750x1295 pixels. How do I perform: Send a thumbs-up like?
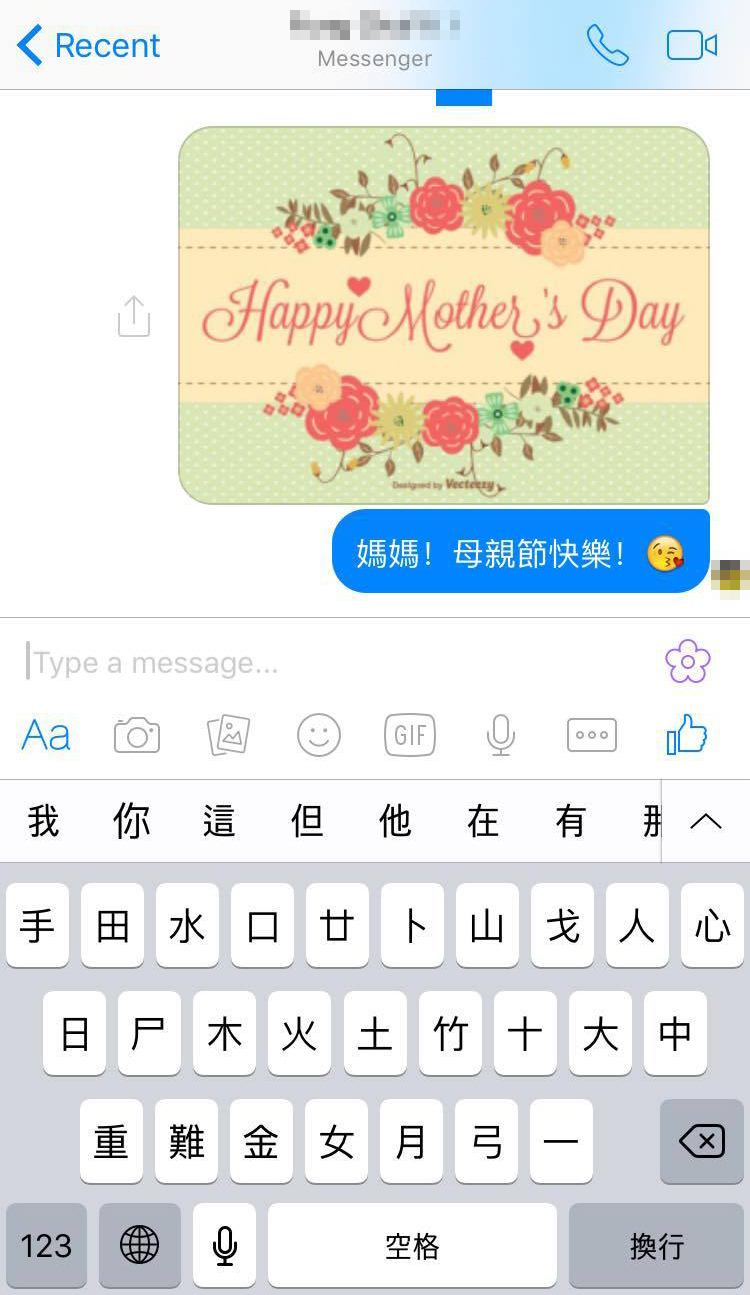[x=687, y=736]
